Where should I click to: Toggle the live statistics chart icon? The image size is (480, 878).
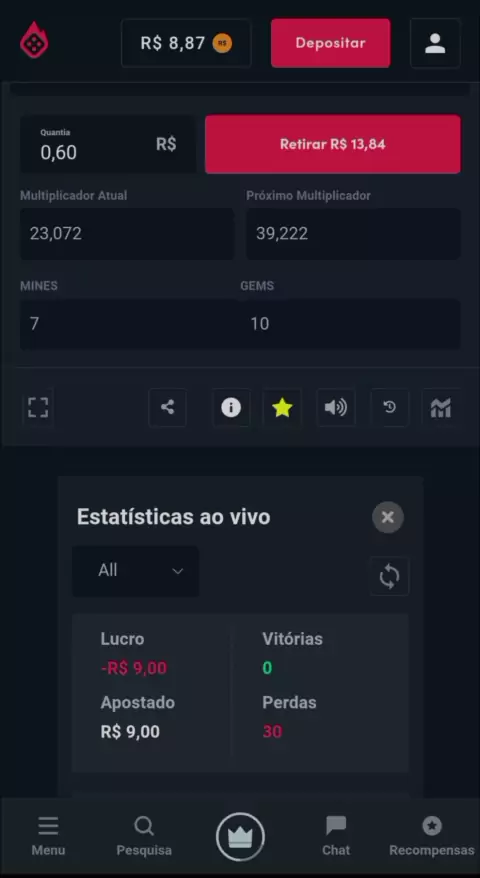coord(441,408)
